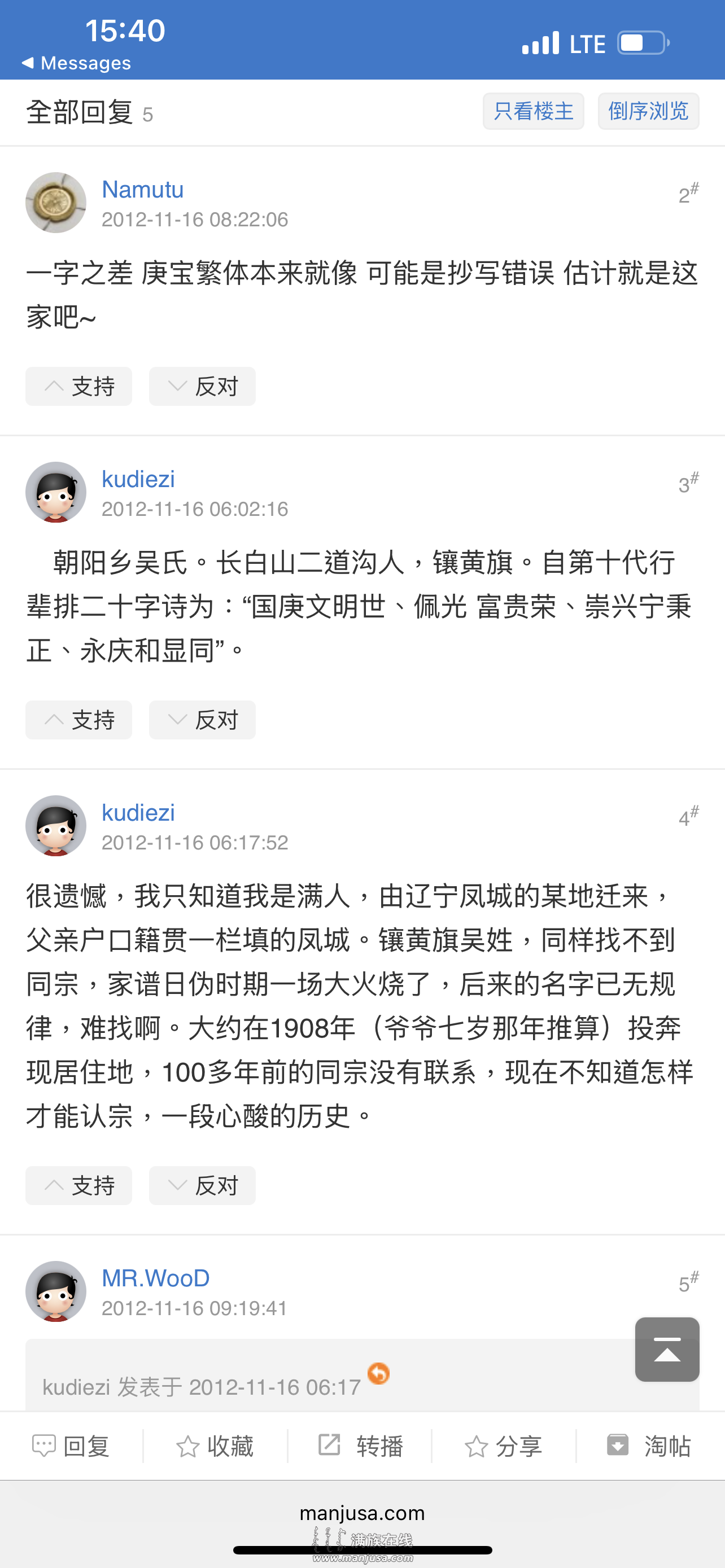The height and width of the screenshot is (1568, 725).
Task: Tap 转播 to repost this thread
Action: 360,1446
